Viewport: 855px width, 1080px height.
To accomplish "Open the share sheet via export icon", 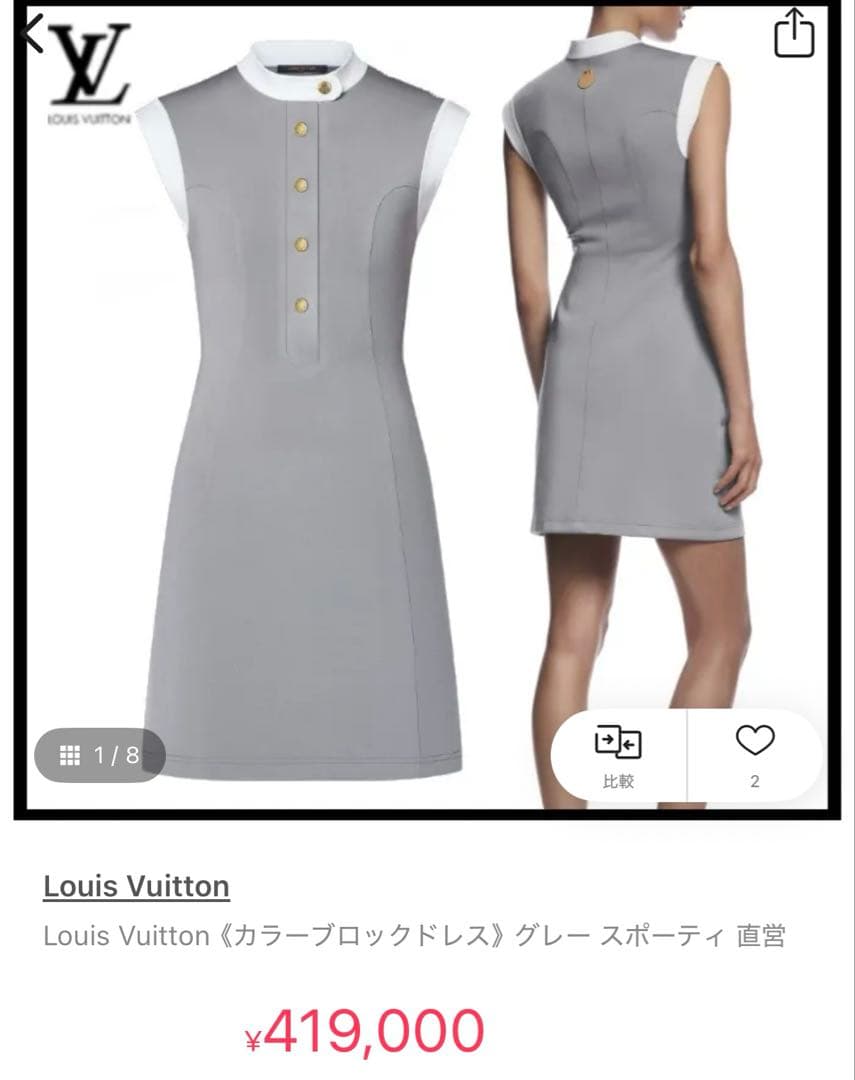I will pos(793,33).
